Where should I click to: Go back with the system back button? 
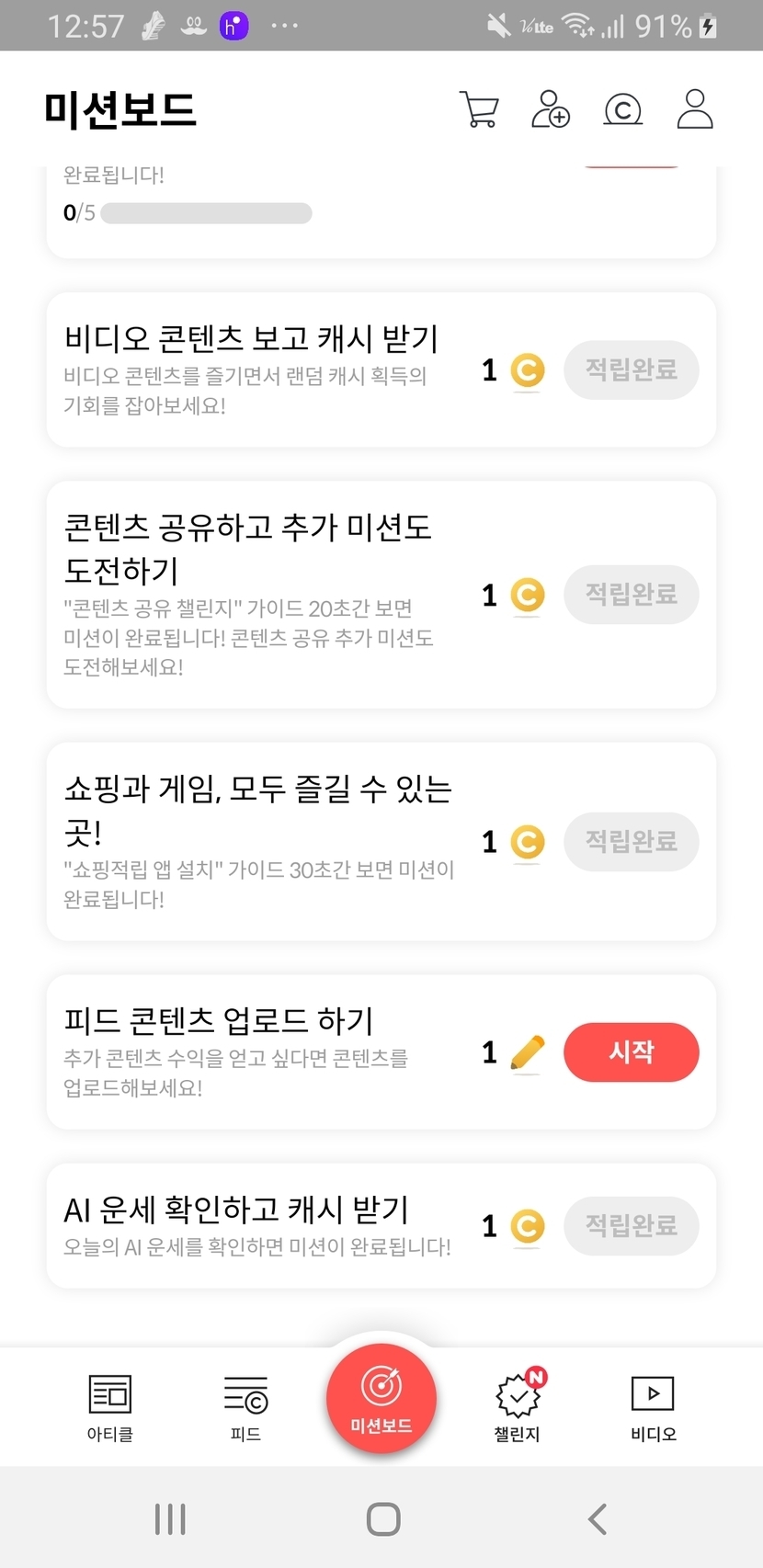tap(598, 1519)
